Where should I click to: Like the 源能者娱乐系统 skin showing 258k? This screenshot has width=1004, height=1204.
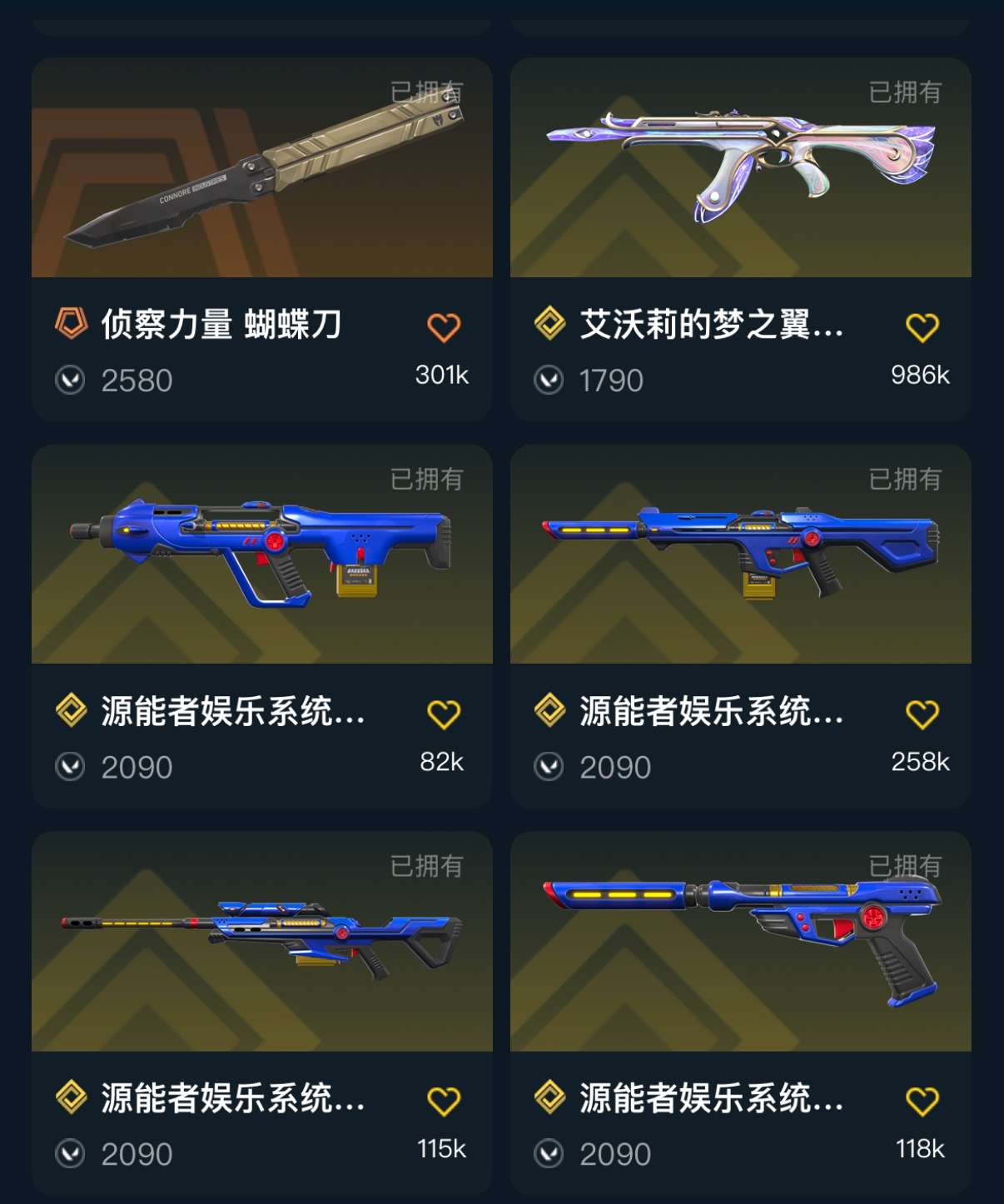click(x=922, y=714)
